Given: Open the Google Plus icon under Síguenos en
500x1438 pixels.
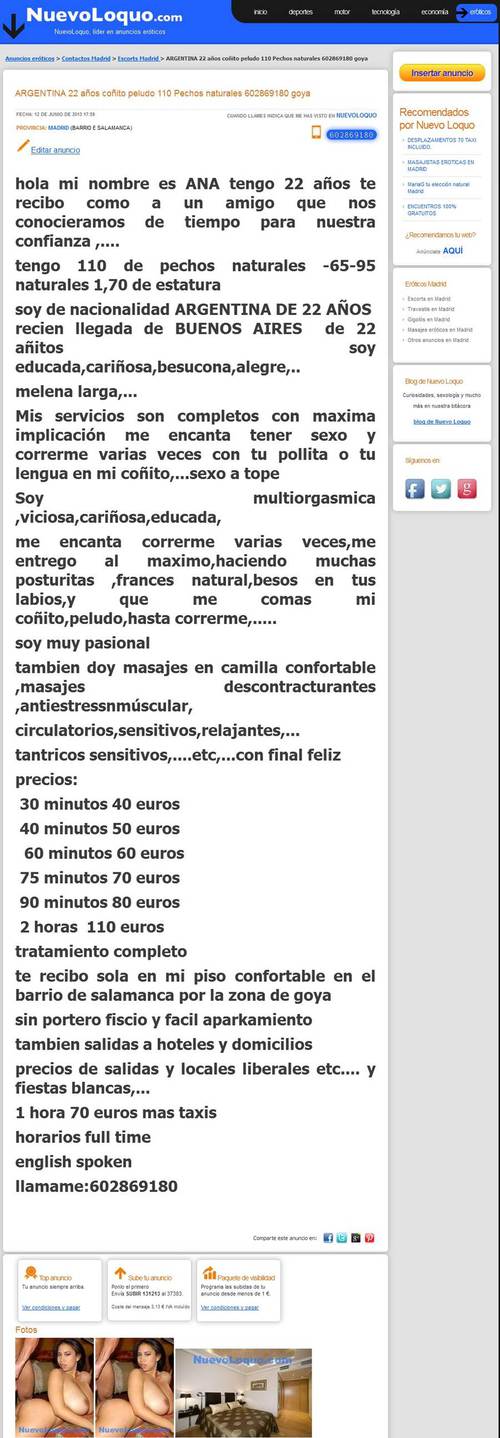Looking at the screenshot, I should point(467,489).
